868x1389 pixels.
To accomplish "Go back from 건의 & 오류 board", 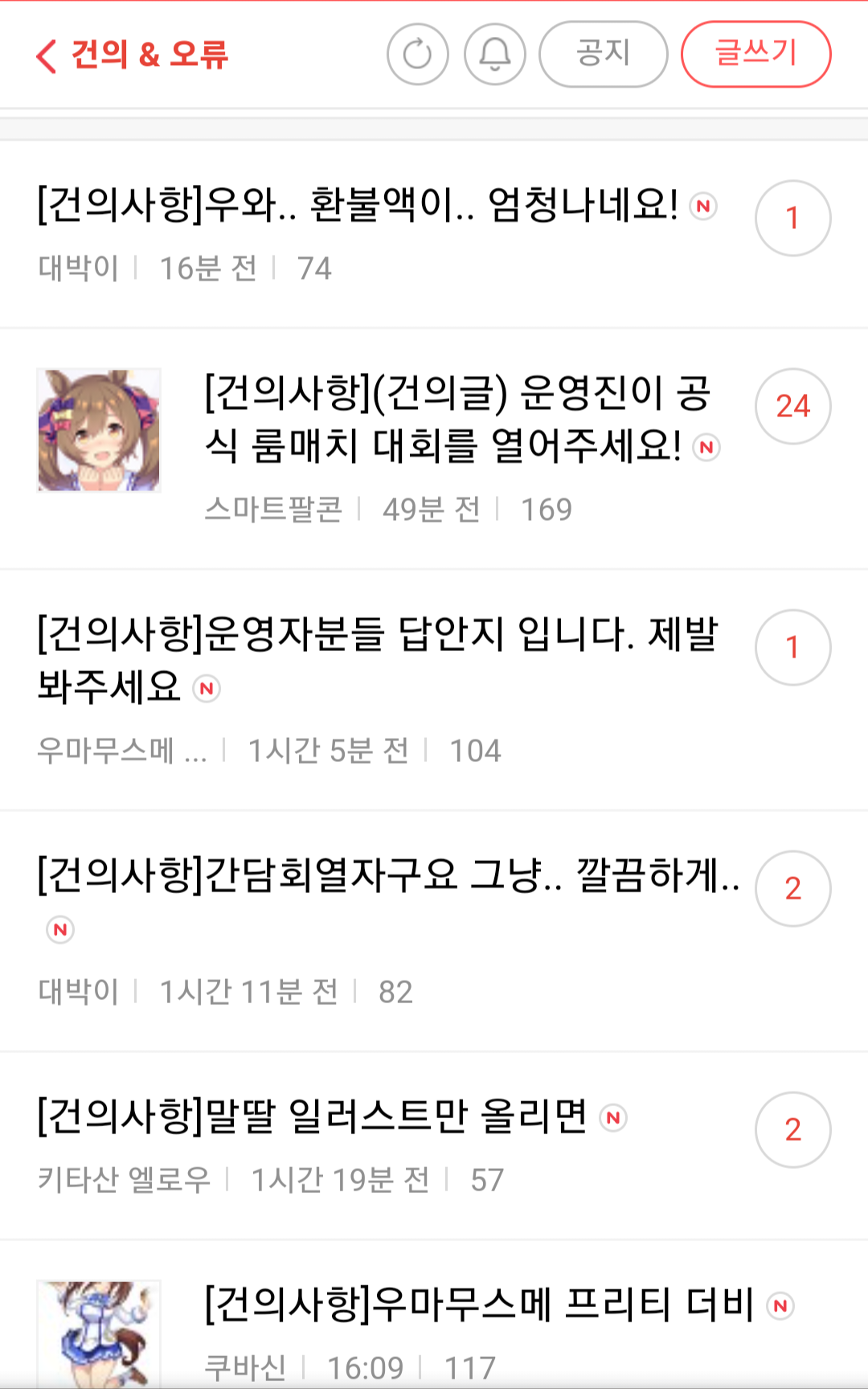I will point(47,55).
